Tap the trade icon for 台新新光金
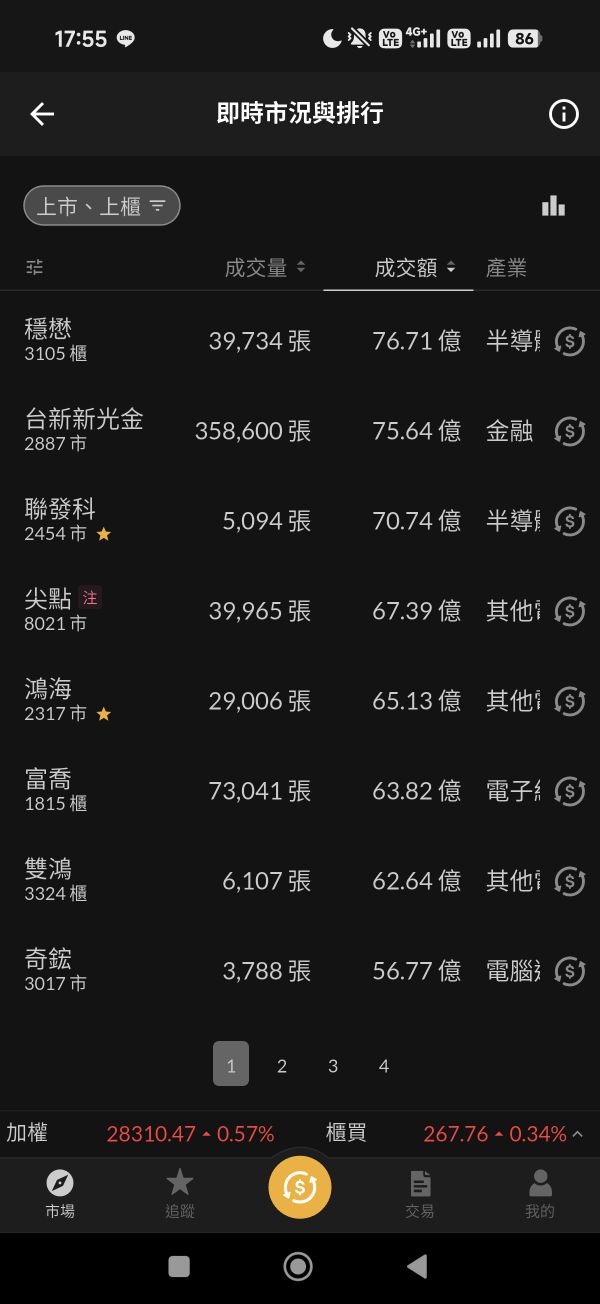This screenshot has width=600, height=1304. click(570, 431)
